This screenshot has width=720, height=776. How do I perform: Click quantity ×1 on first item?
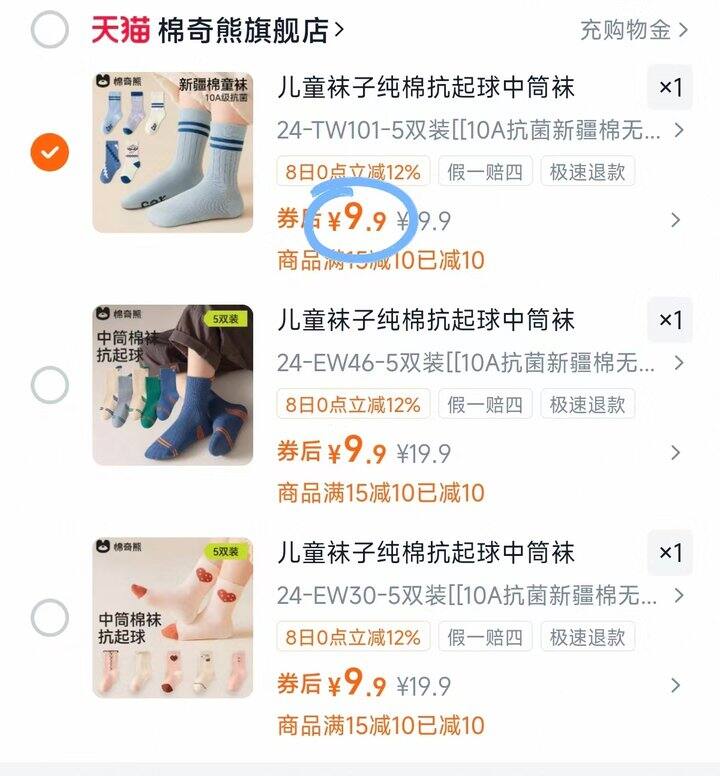(670, 88)
